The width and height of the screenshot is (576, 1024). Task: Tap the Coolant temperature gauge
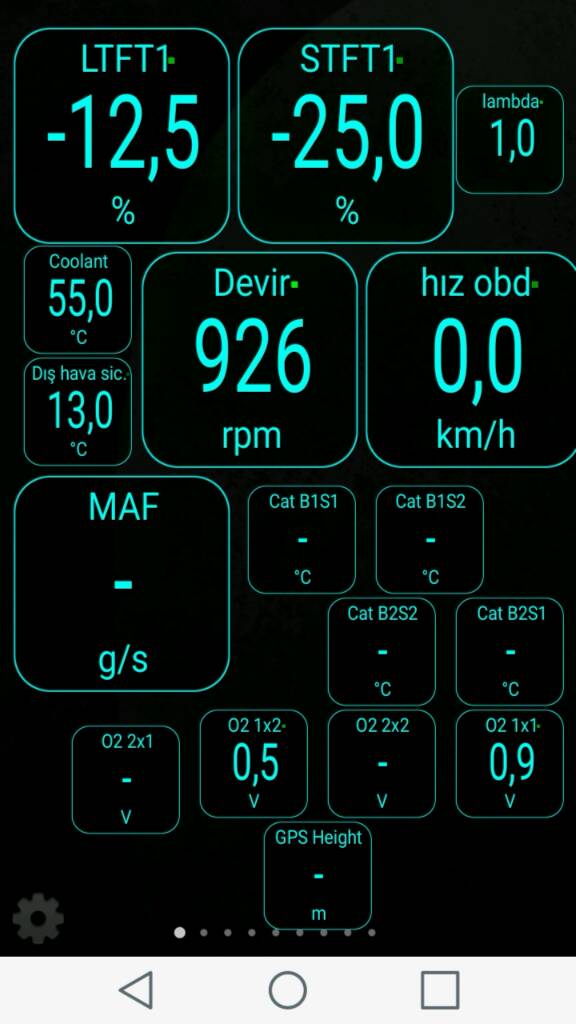click(78, 300)
